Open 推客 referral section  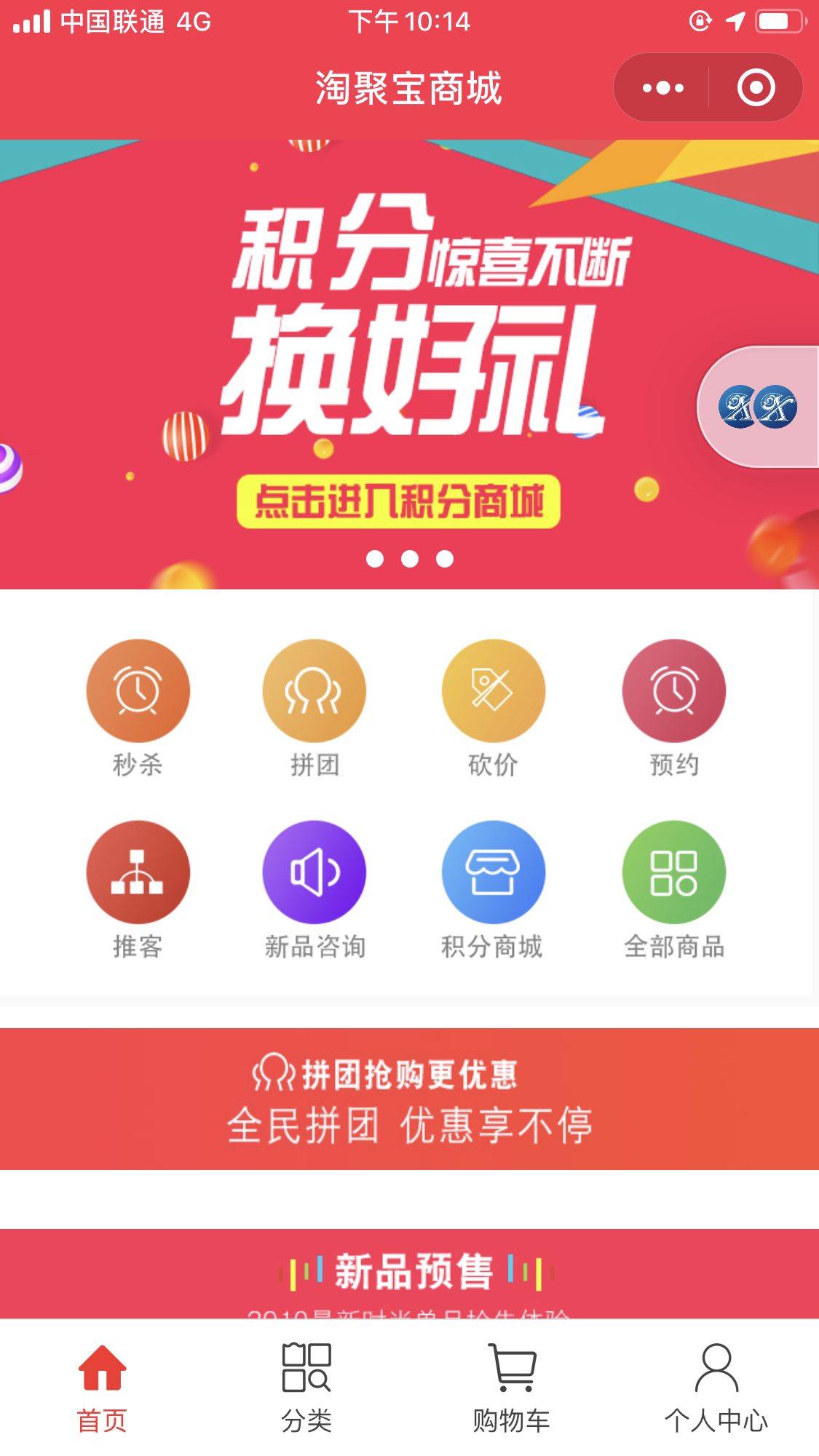pyautogui.click(x=138, y=872)
